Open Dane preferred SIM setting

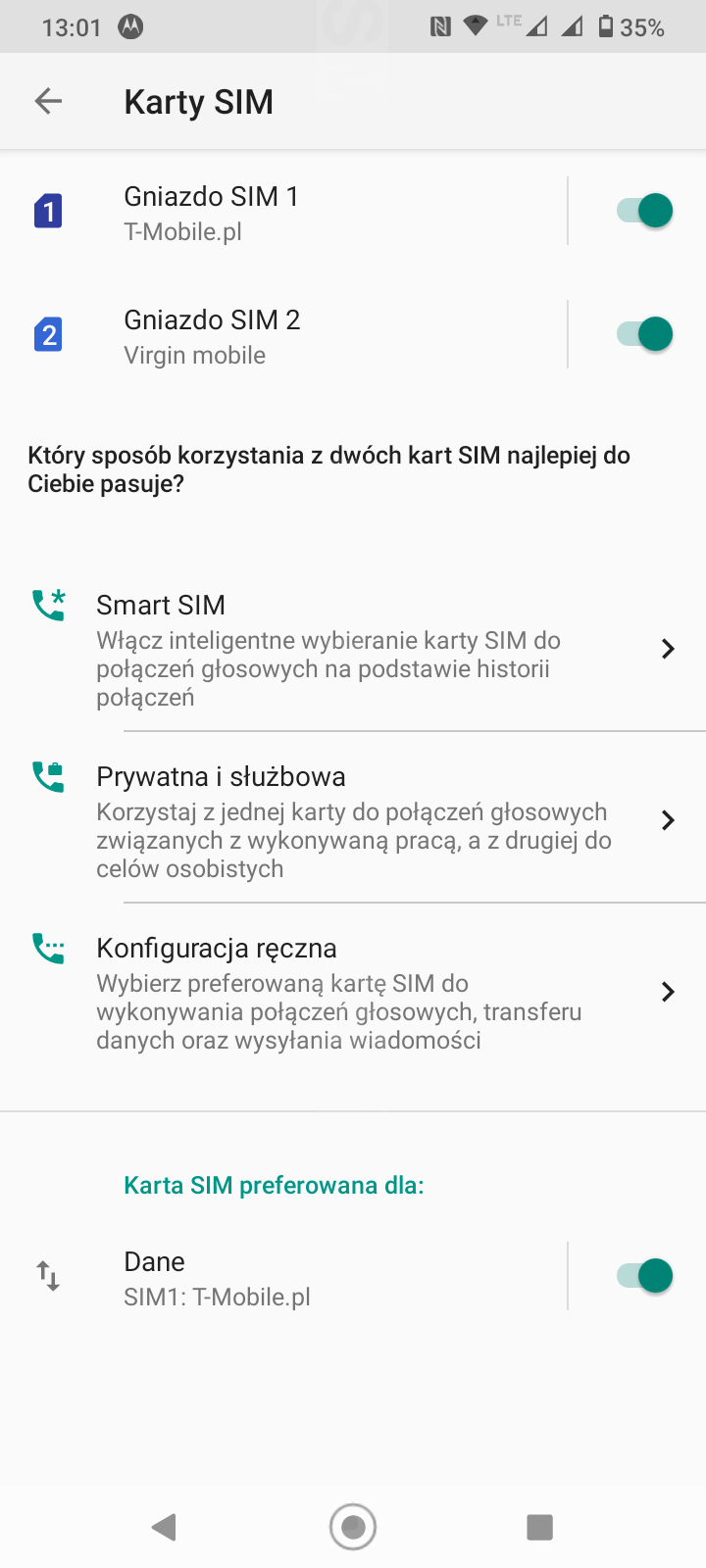[294, 1277]
